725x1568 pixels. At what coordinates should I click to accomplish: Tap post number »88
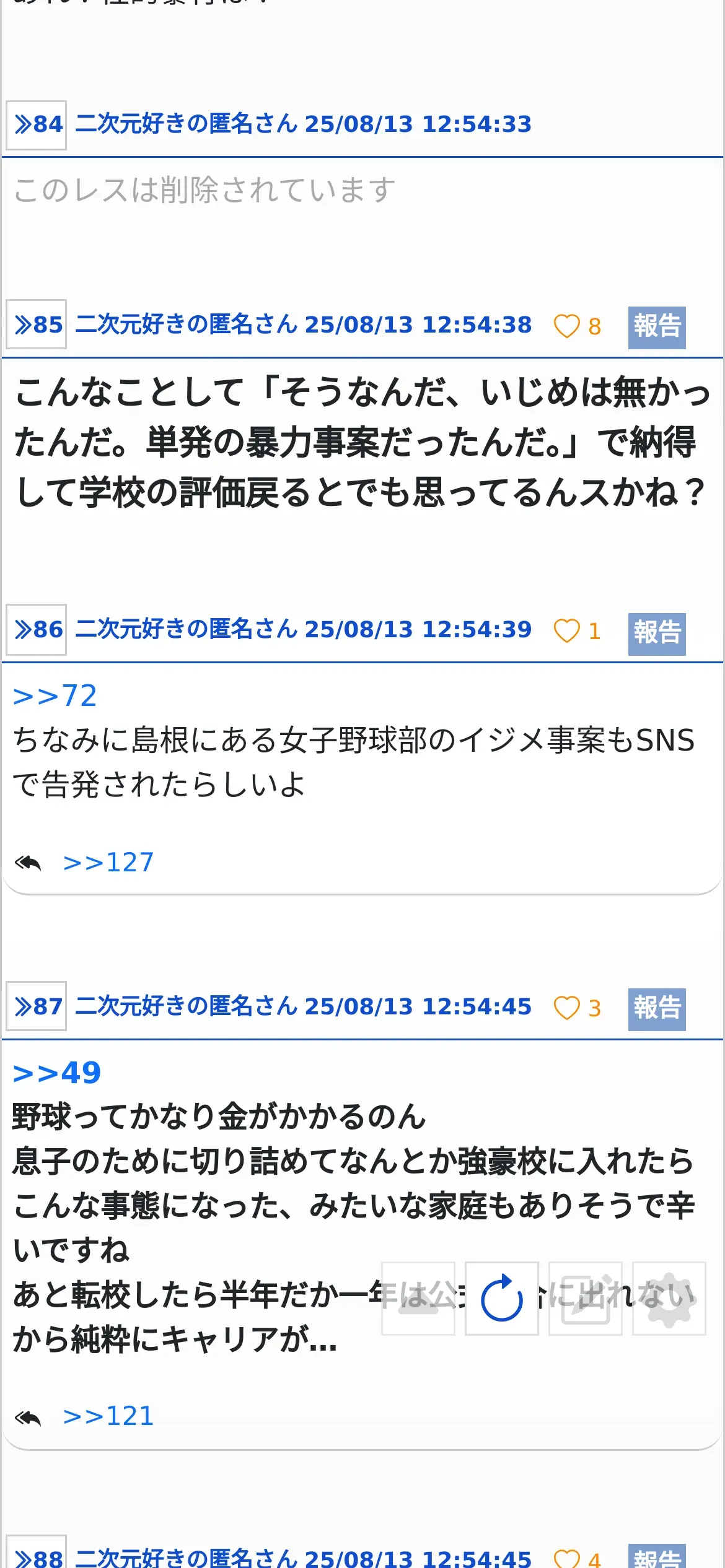(37, 1556)
